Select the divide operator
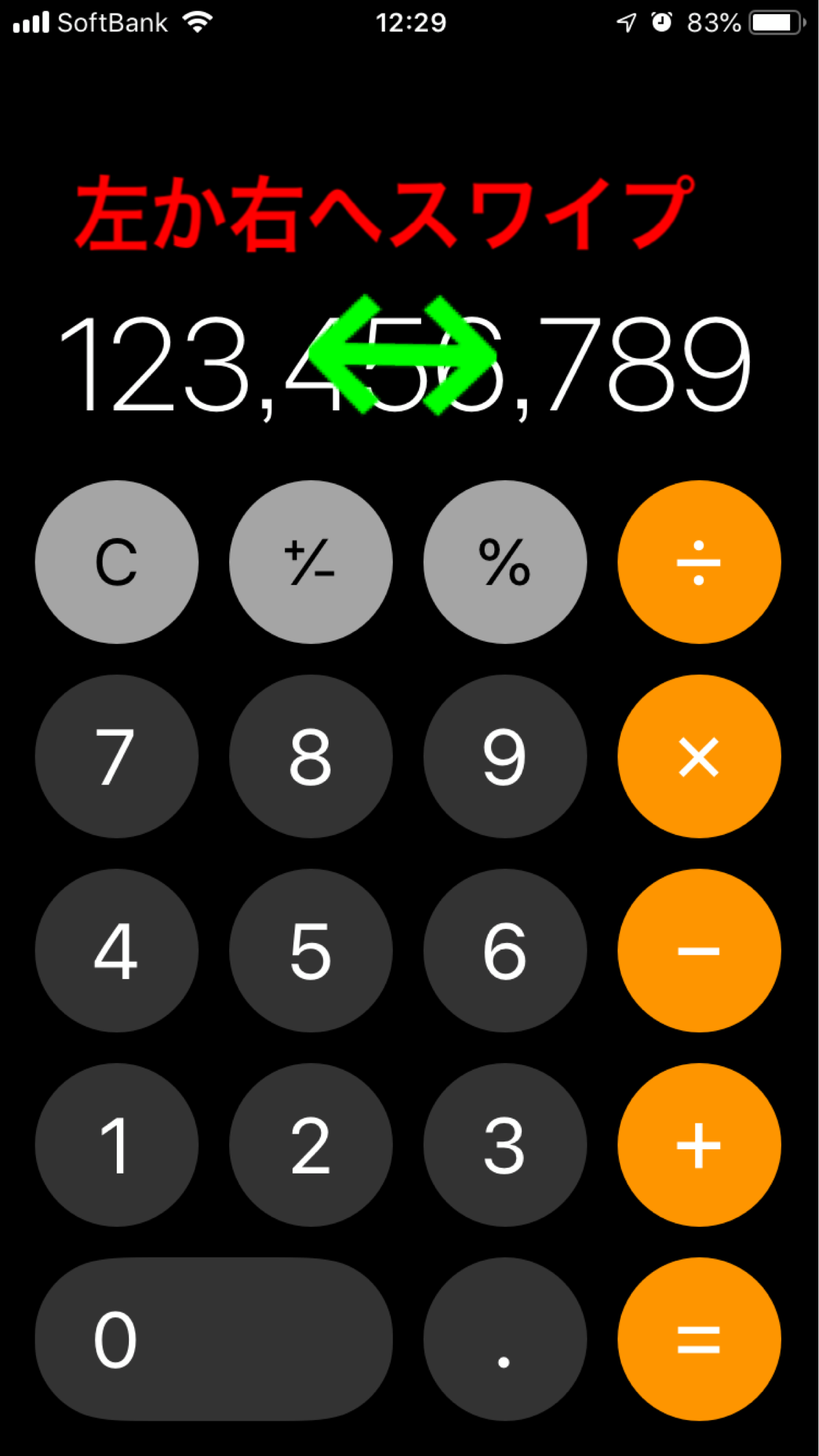This screenshot has height=1456, width=819. coord(699,562)
